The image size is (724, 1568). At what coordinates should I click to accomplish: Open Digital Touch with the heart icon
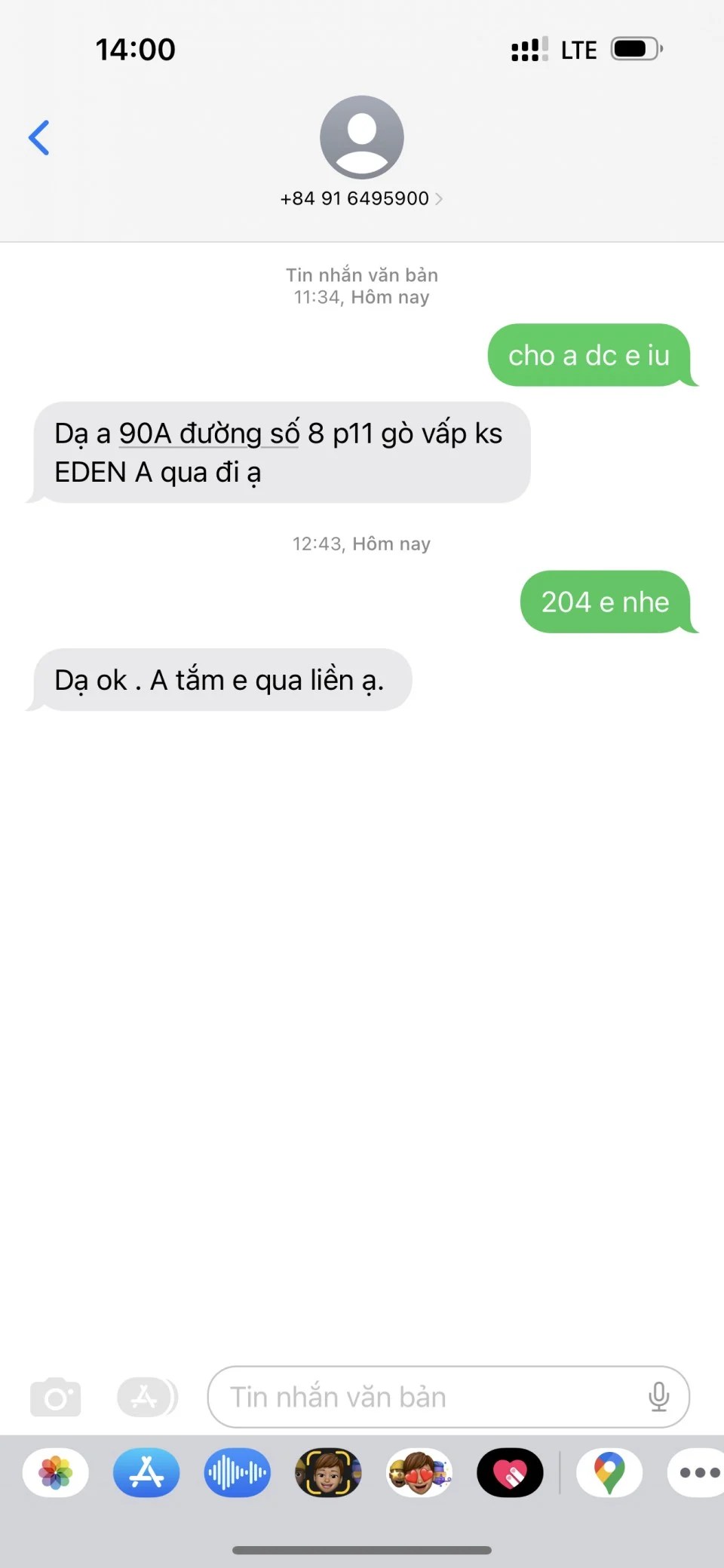(510, 1472)
